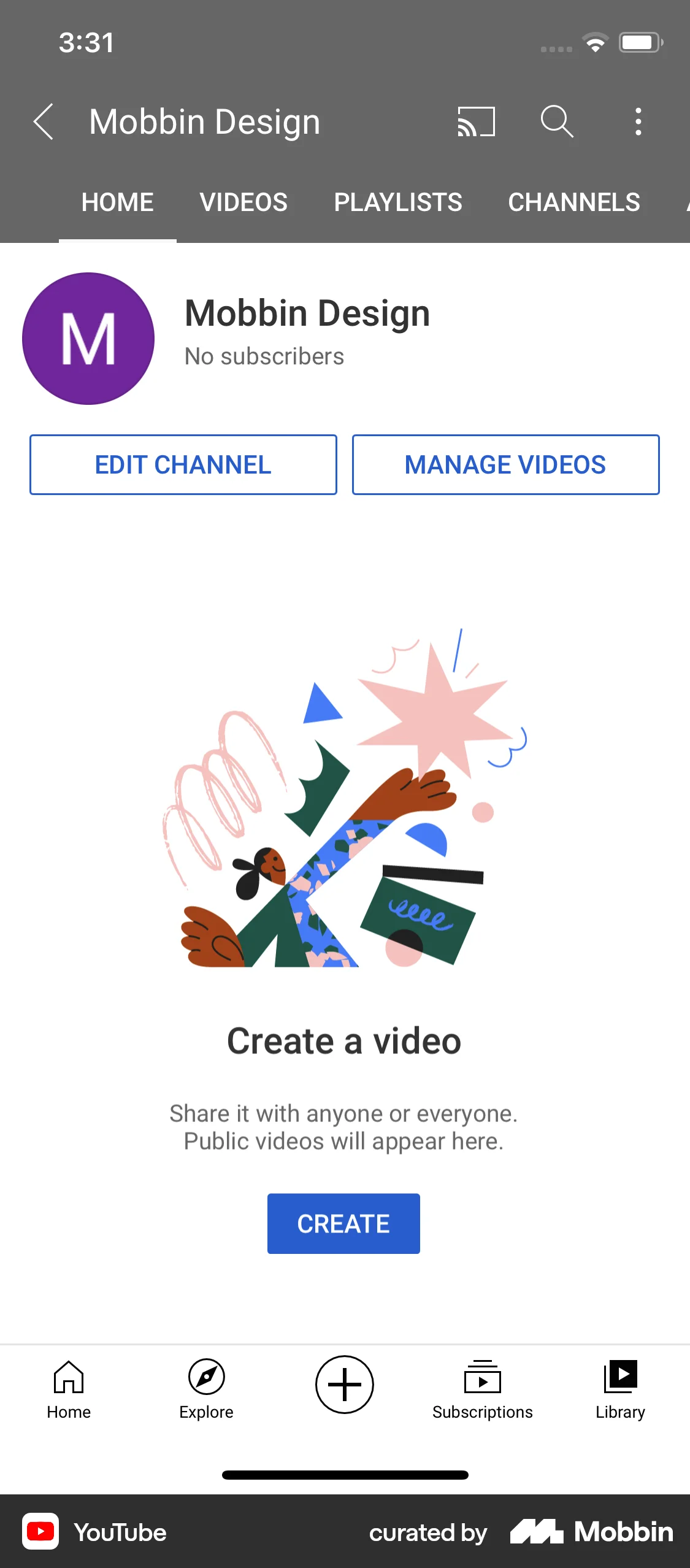Switch to the VIDEOS tab
The width and height of the screenshot is (690, 1568).
coord(243,201)
